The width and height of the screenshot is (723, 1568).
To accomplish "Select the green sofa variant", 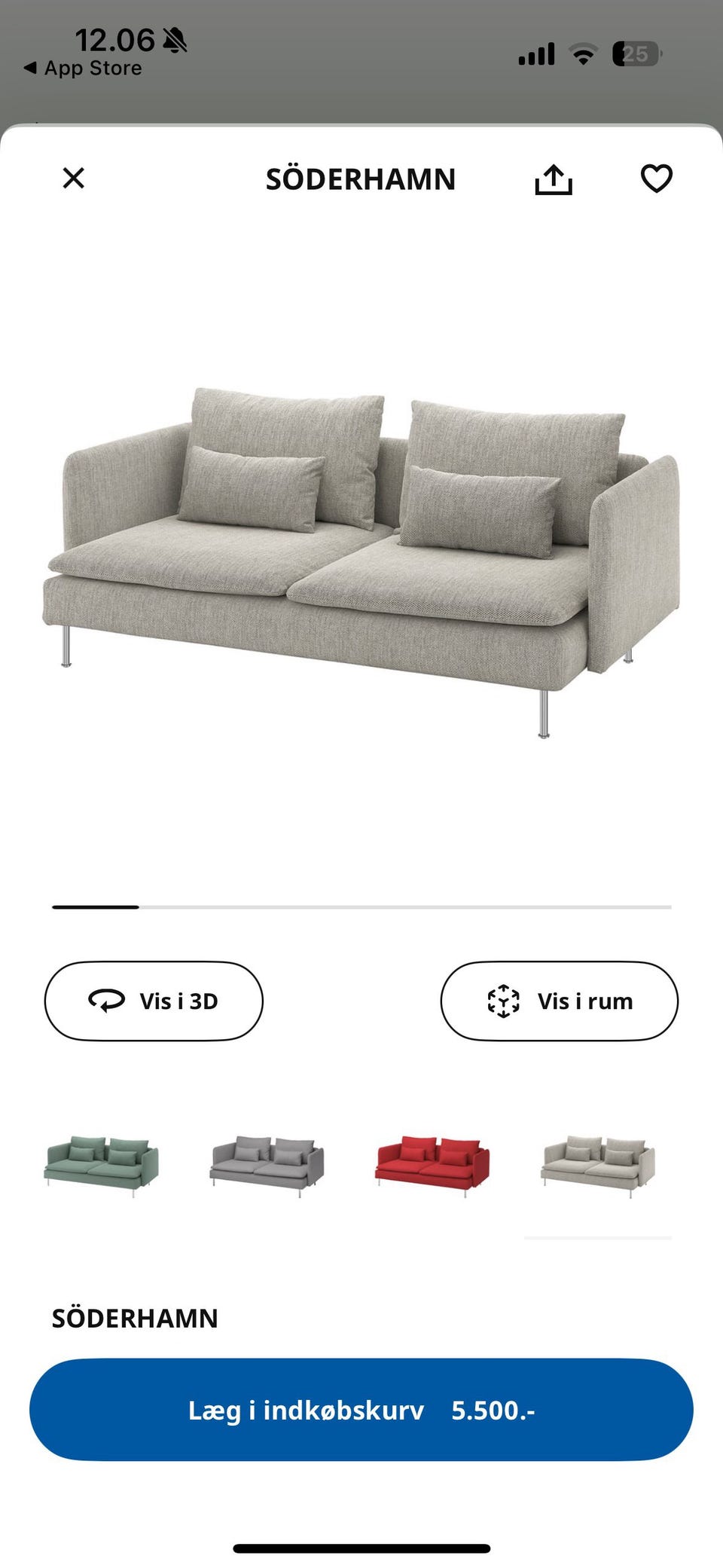I will click(x=102, y=1166).
